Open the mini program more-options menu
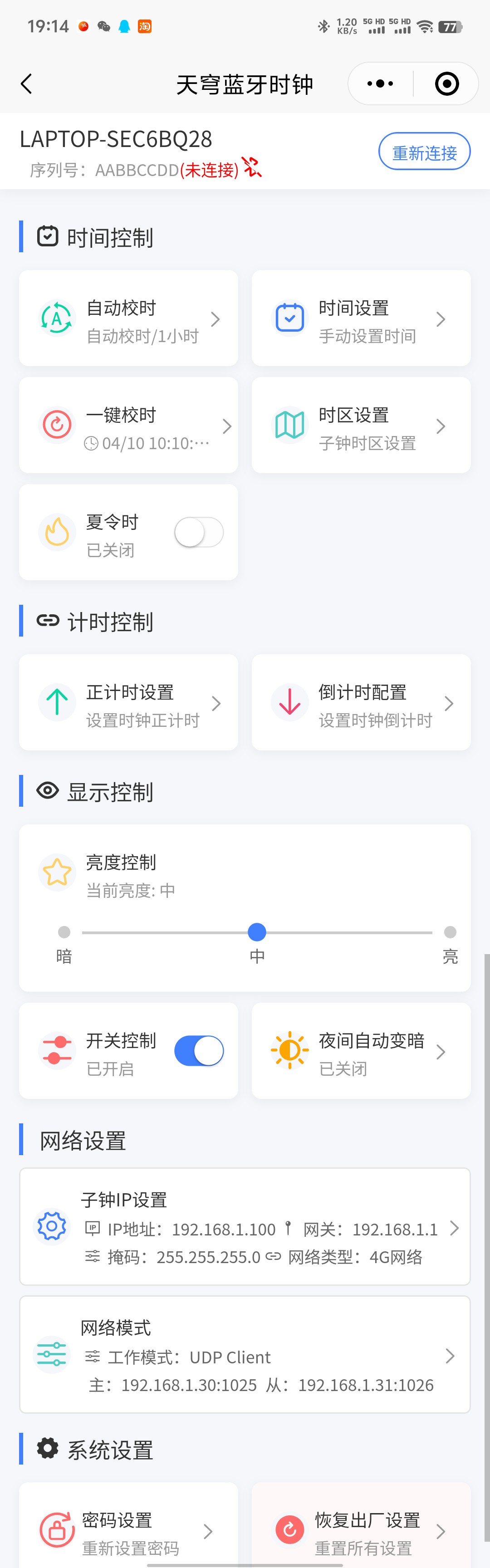 click(381, 84)
